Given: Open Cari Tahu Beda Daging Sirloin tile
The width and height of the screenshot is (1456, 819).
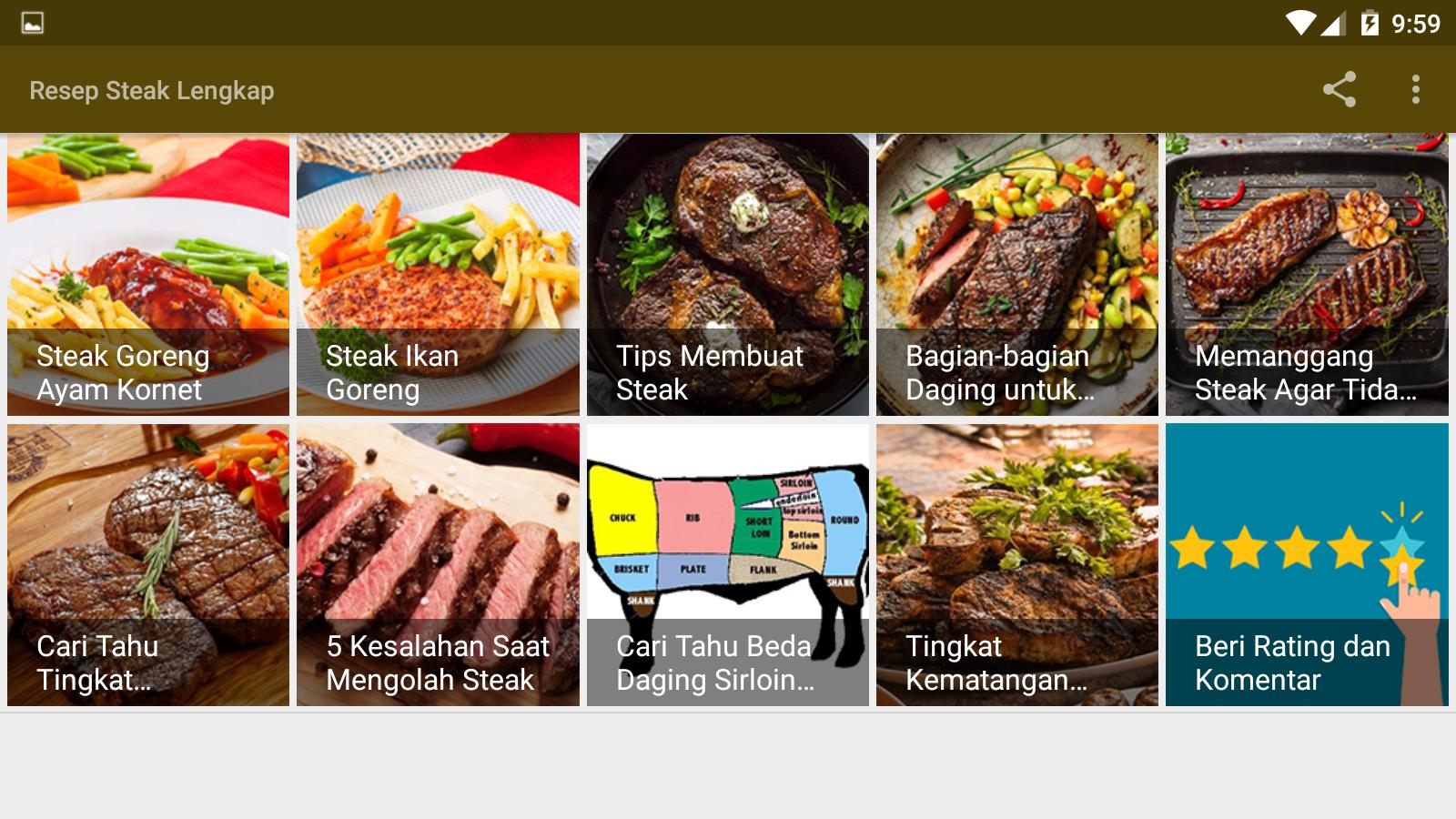Looking at the screenshot, I should 727,564.
